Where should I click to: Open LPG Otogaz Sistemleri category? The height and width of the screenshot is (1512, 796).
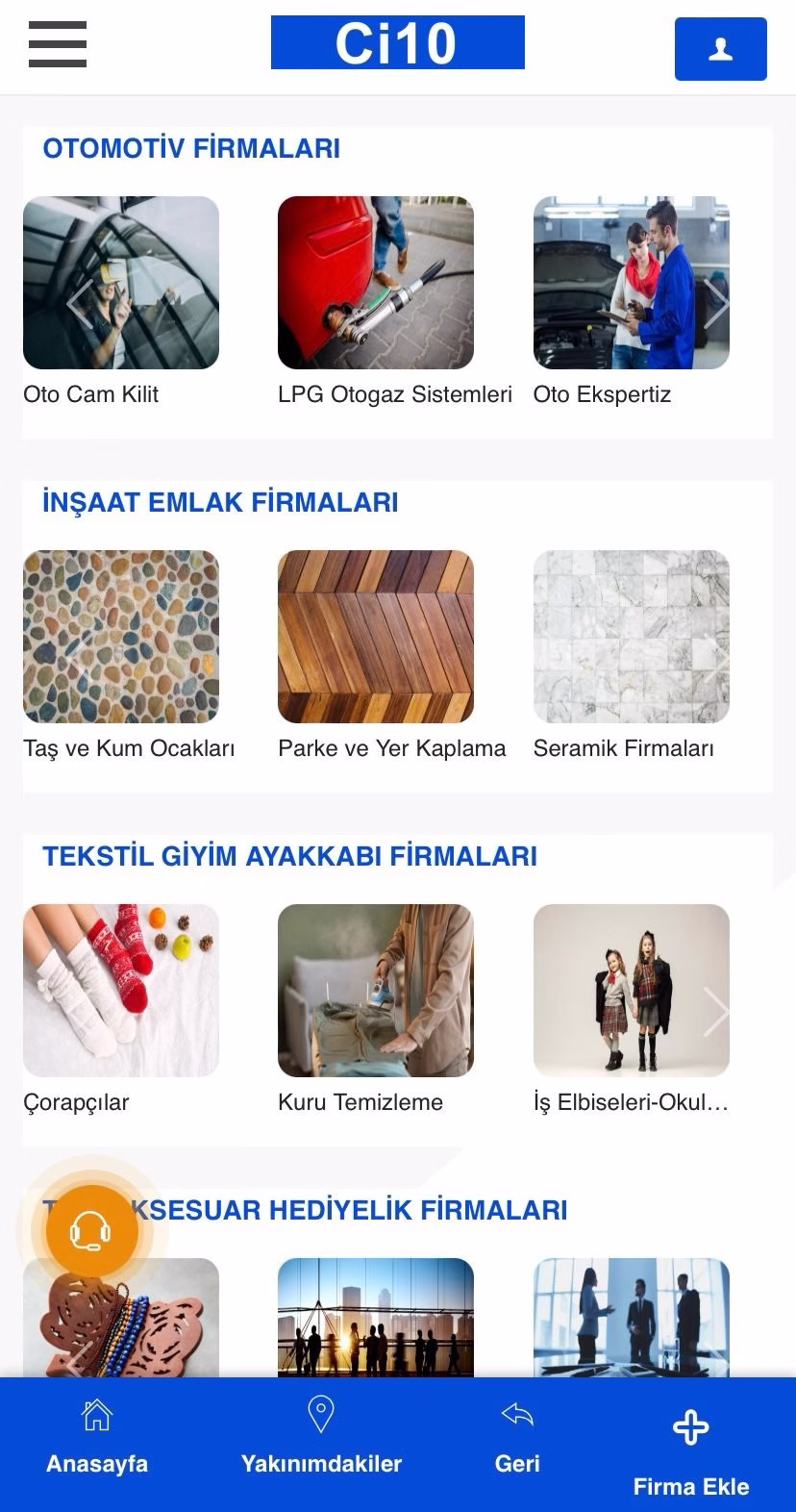(x=376, y=284)
